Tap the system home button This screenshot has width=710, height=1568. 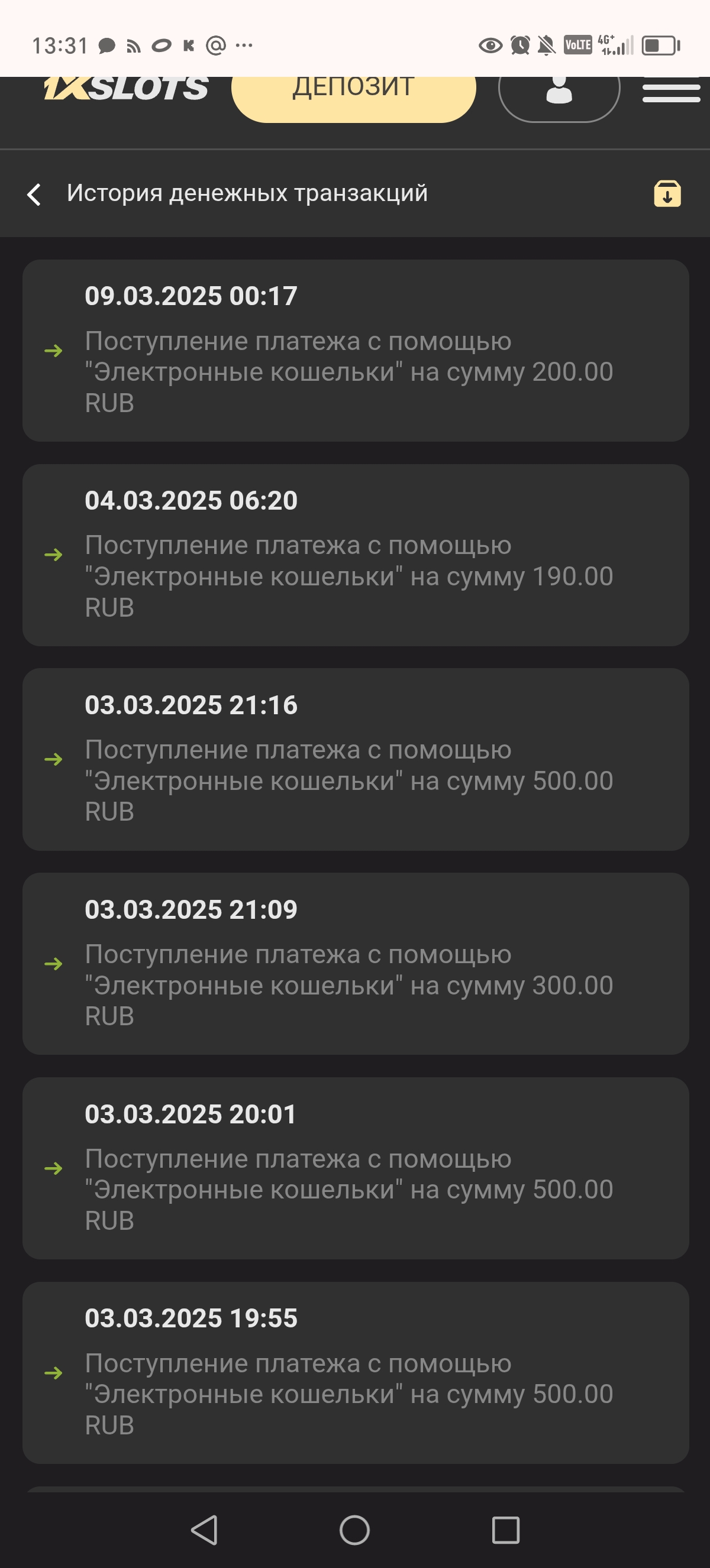click(x=354, y=1530)
